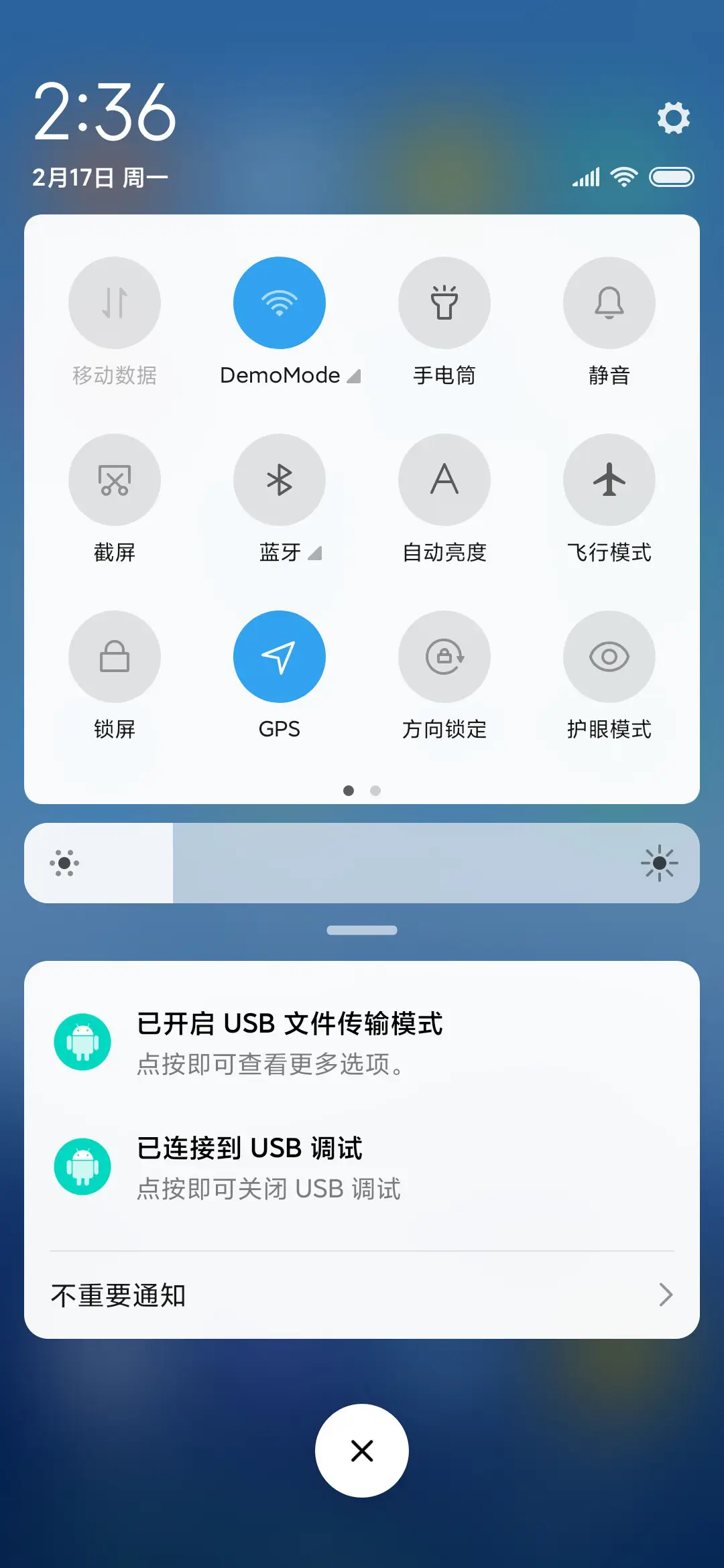The width and height of the screenshot is (724, 1568).
Task: Toggle automatic brightness (自动亮度)
Action: click(x=444, y=480)
